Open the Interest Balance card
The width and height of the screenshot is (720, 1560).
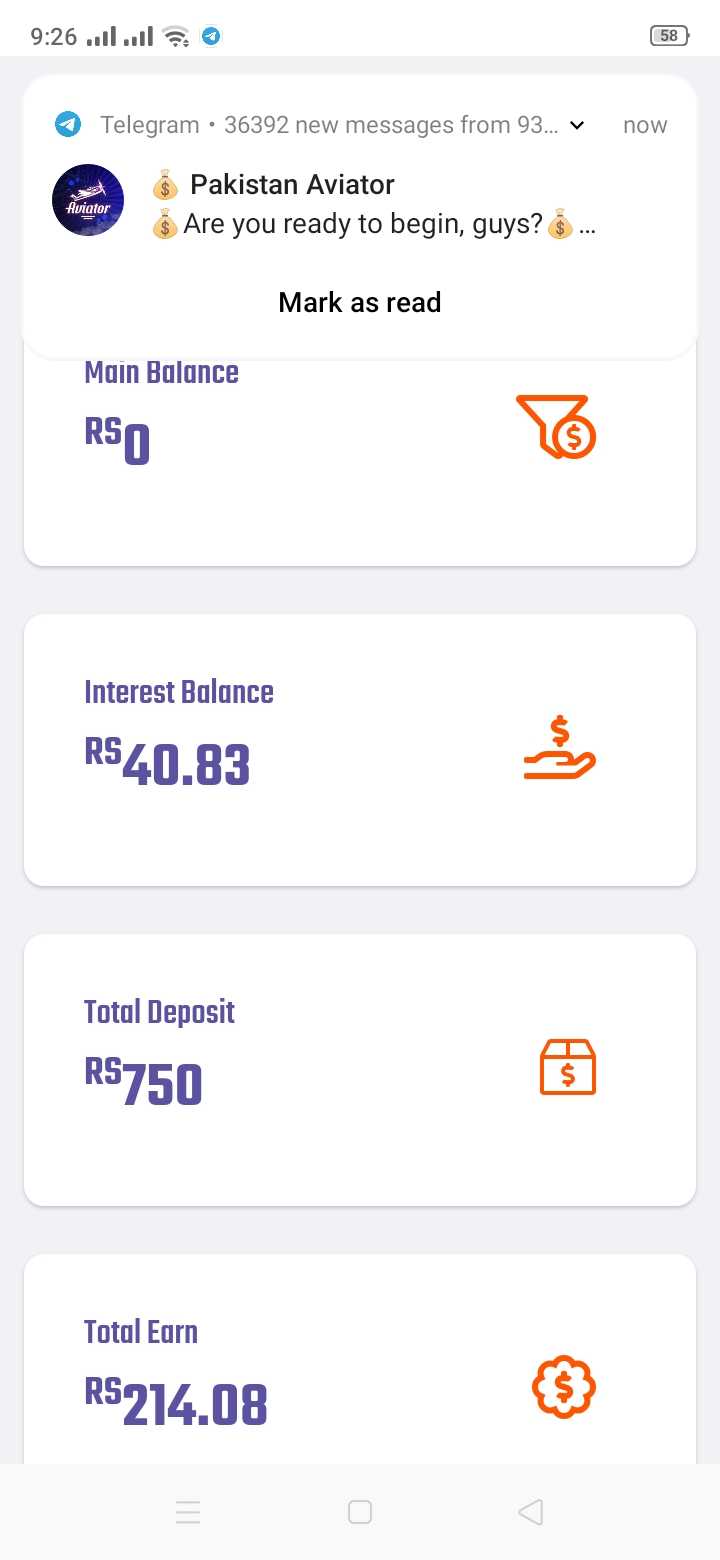[x=360, y=750]
